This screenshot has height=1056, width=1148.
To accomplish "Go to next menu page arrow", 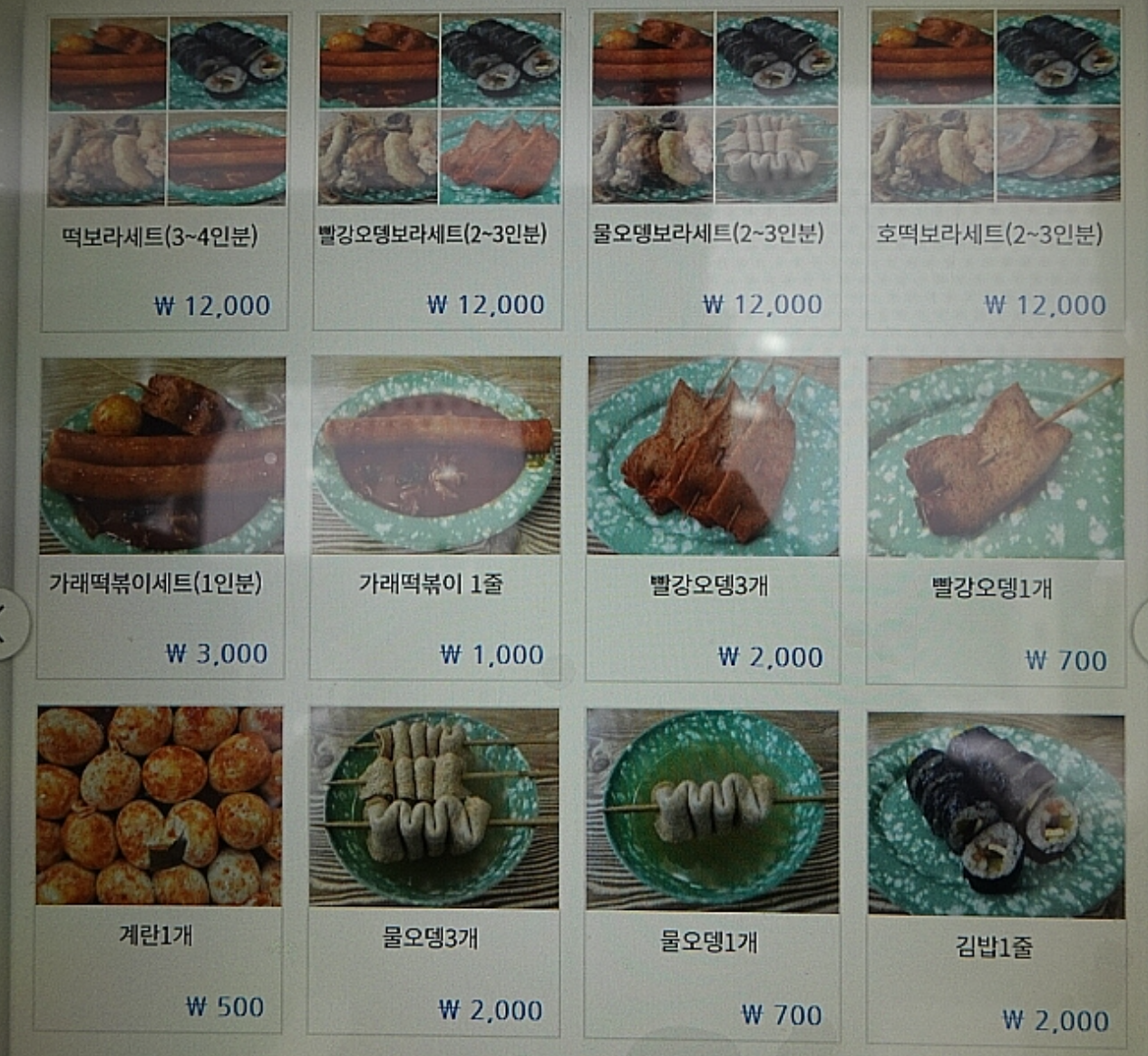I will 1141,625.
